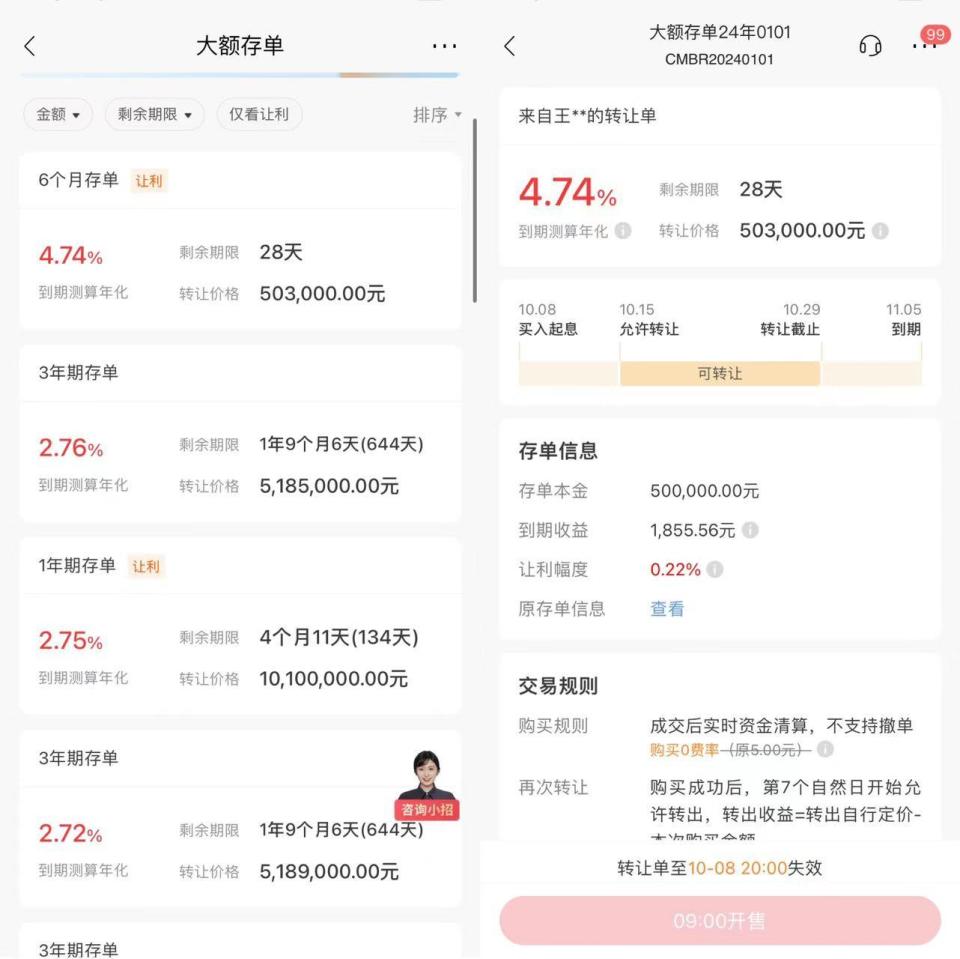The width and height of the screenshot is (960, 959).
Task: Tap 查看 to view 原存单信息
Action: 667,608
